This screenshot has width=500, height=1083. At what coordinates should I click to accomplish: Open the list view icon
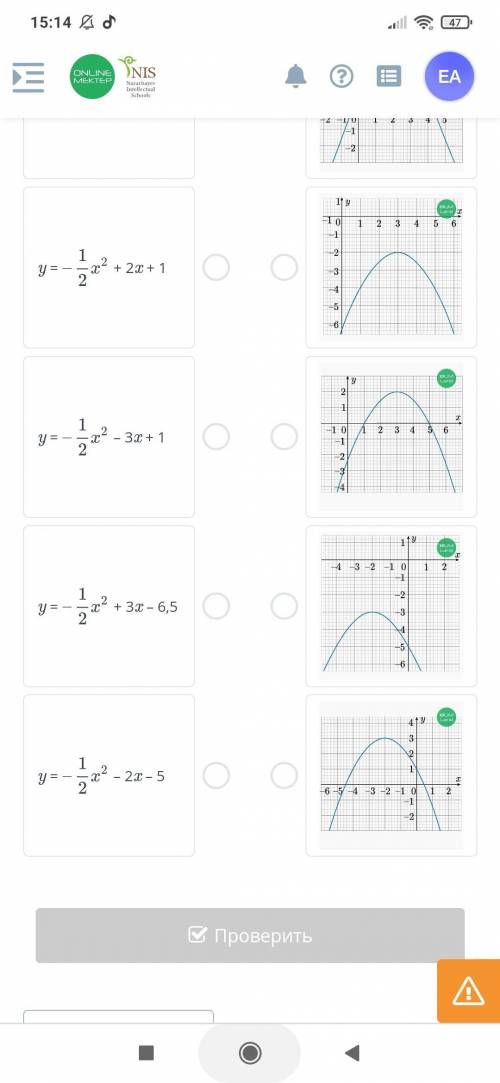(x=389, y=76)
